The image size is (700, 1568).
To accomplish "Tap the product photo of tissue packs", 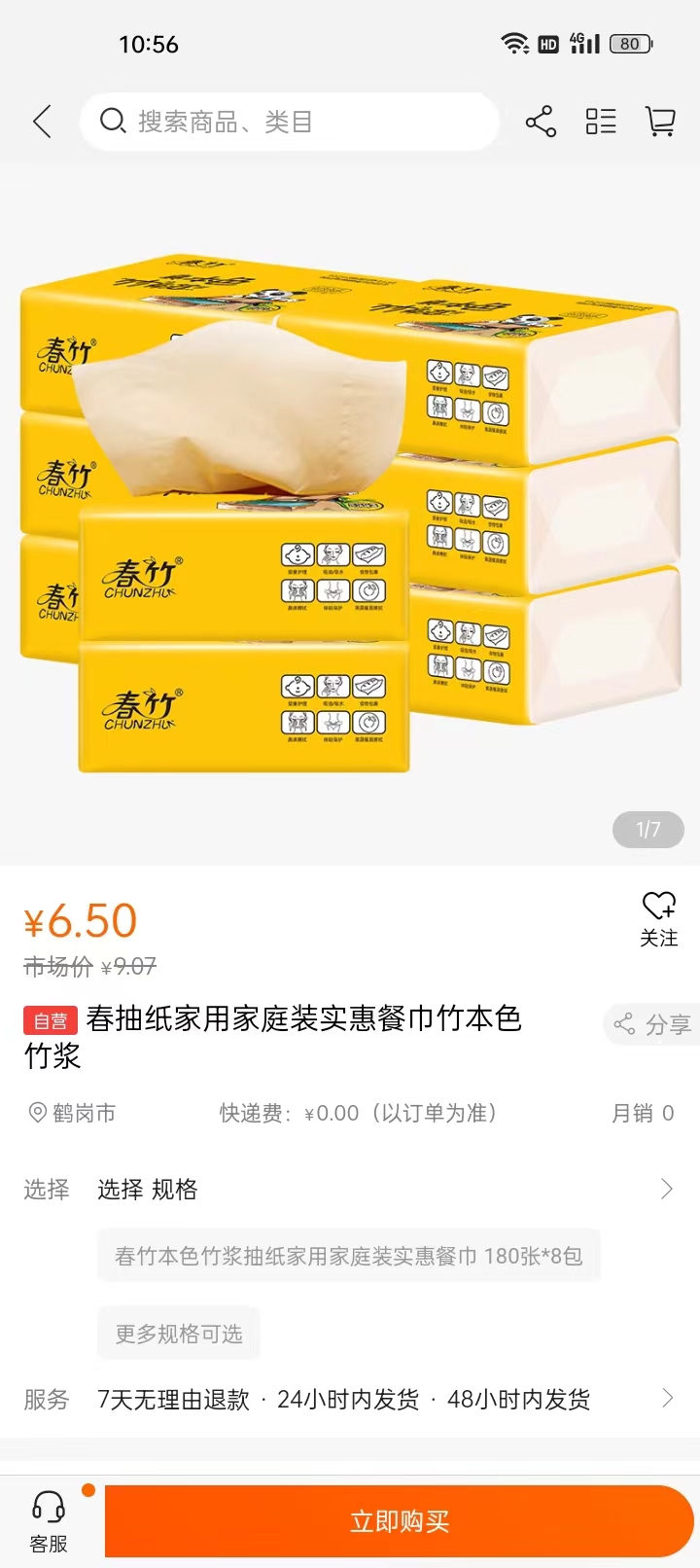I will coord(350,506).
